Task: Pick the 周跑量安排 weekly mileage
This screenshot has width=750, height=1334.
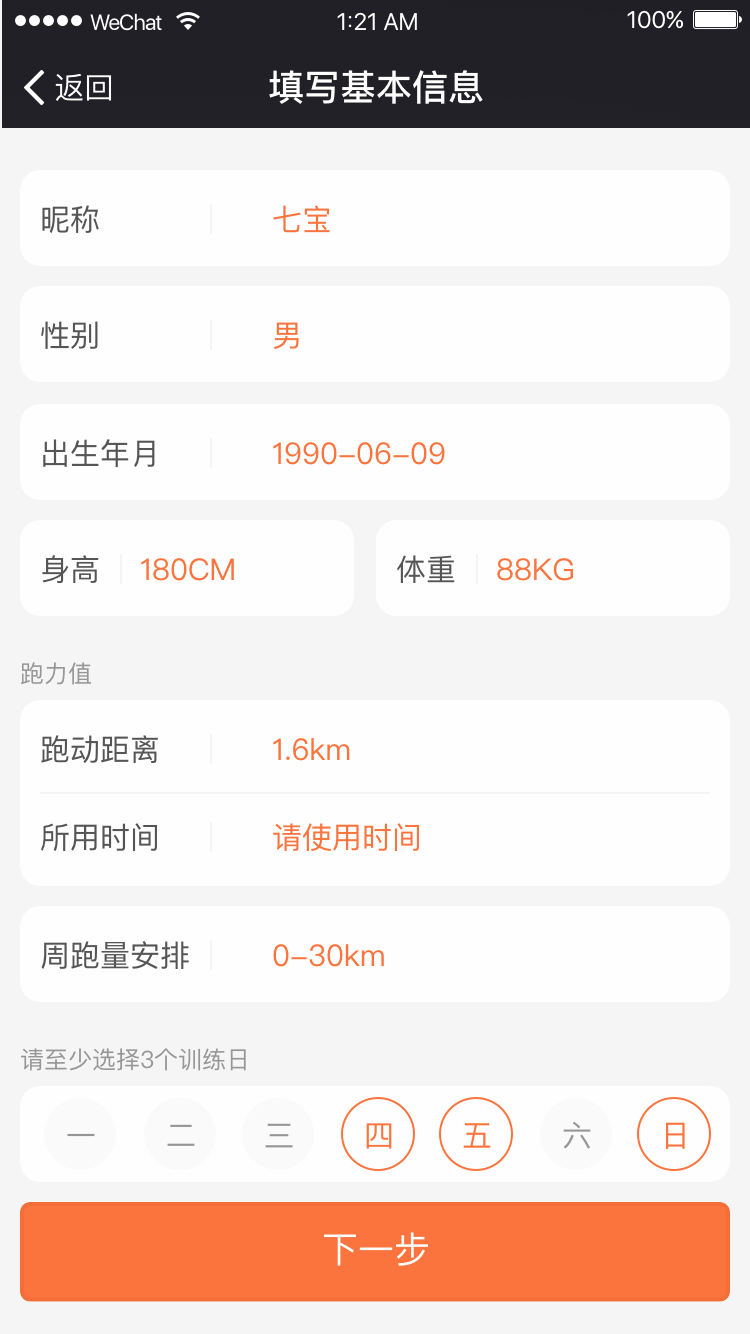Action: pyautogui.click(x=375, y=954)
